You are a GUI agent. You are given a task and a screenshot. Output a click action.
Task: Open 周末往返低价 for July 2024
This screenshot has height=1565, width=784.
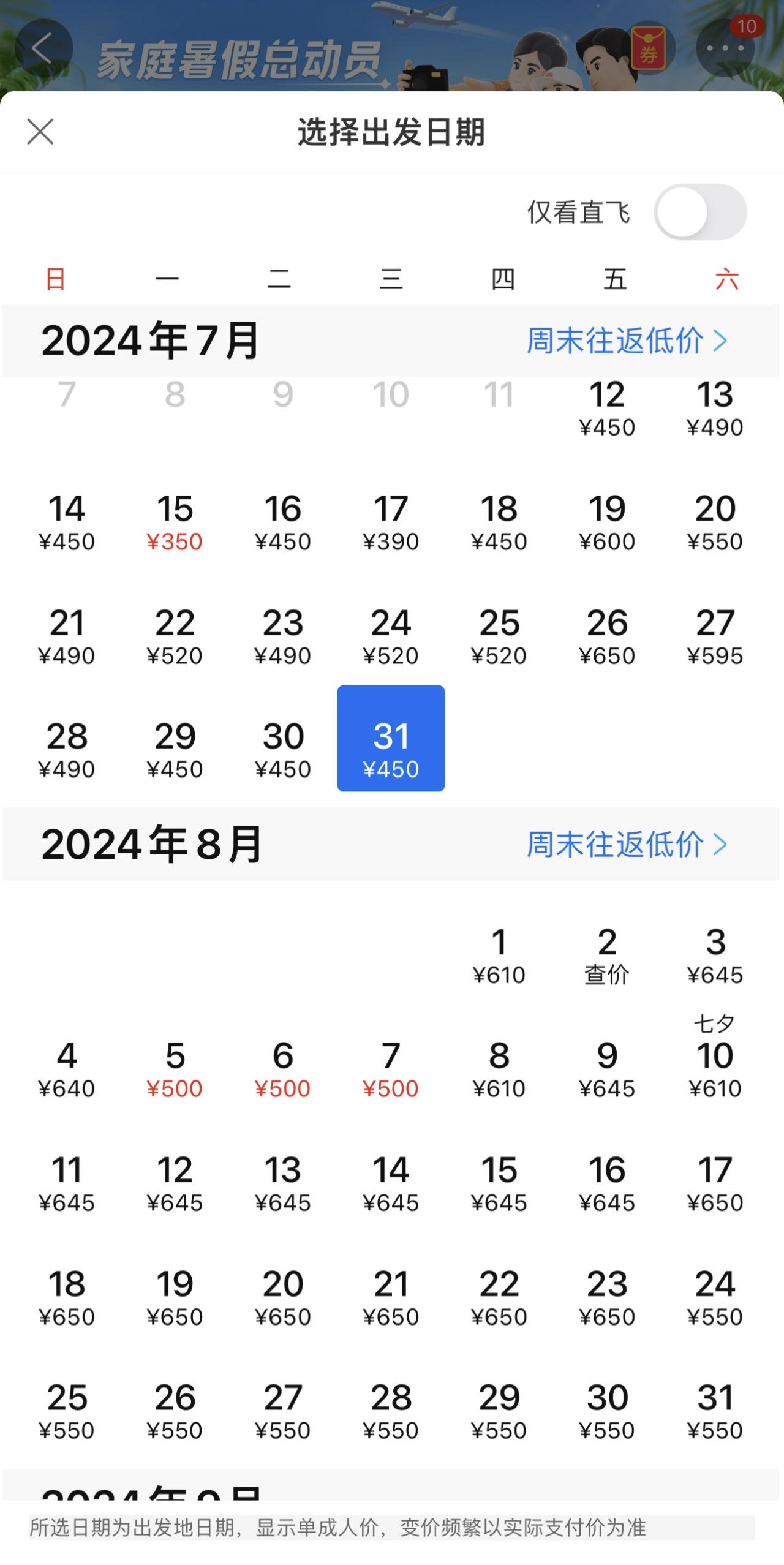coord(627,341)
